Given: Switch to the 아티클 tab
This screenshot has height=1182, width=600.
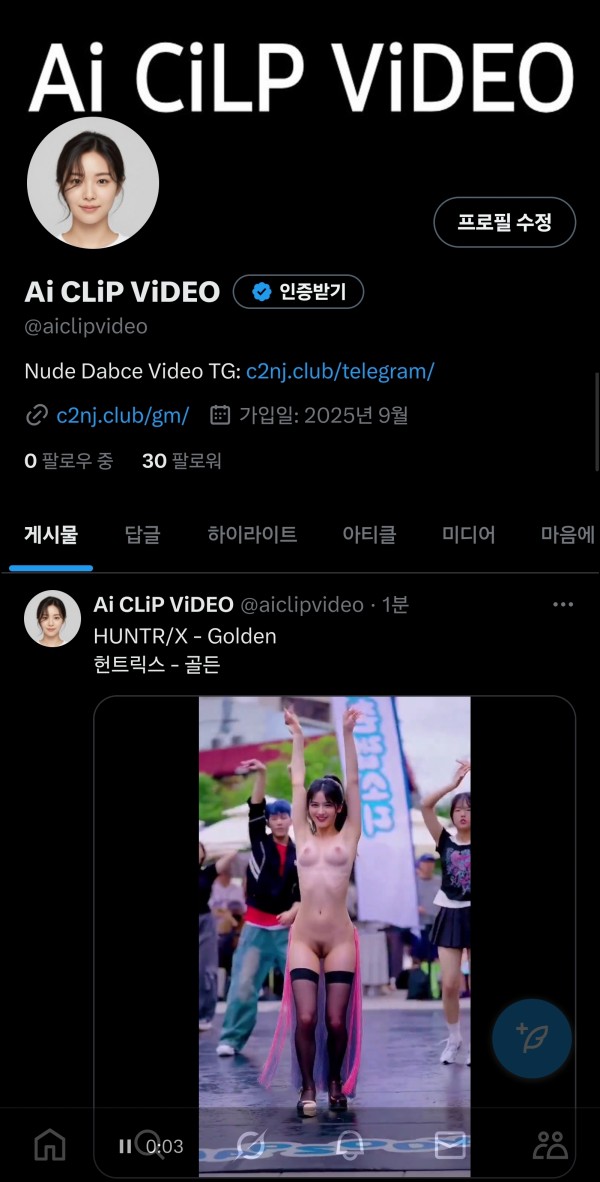Looking at the screenshot, I should [x=369, y=535].
